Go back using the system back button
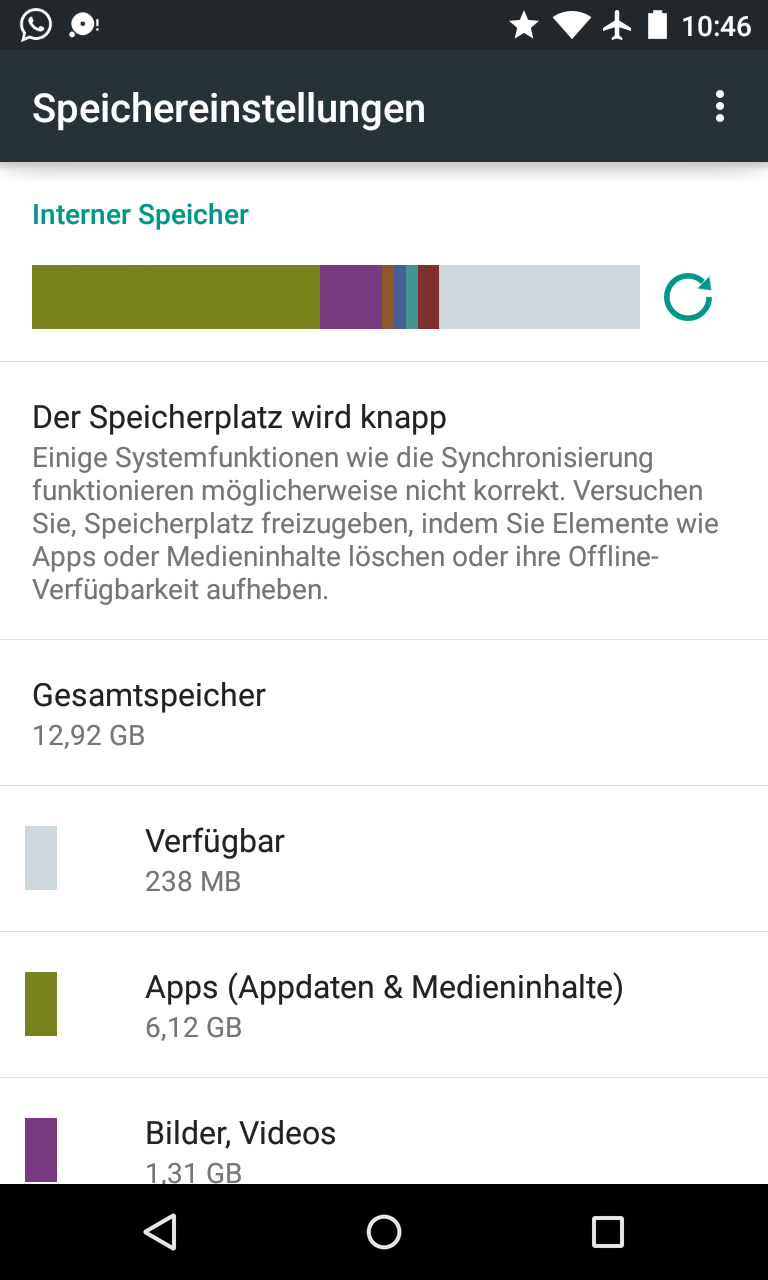 pos(160,1232)
